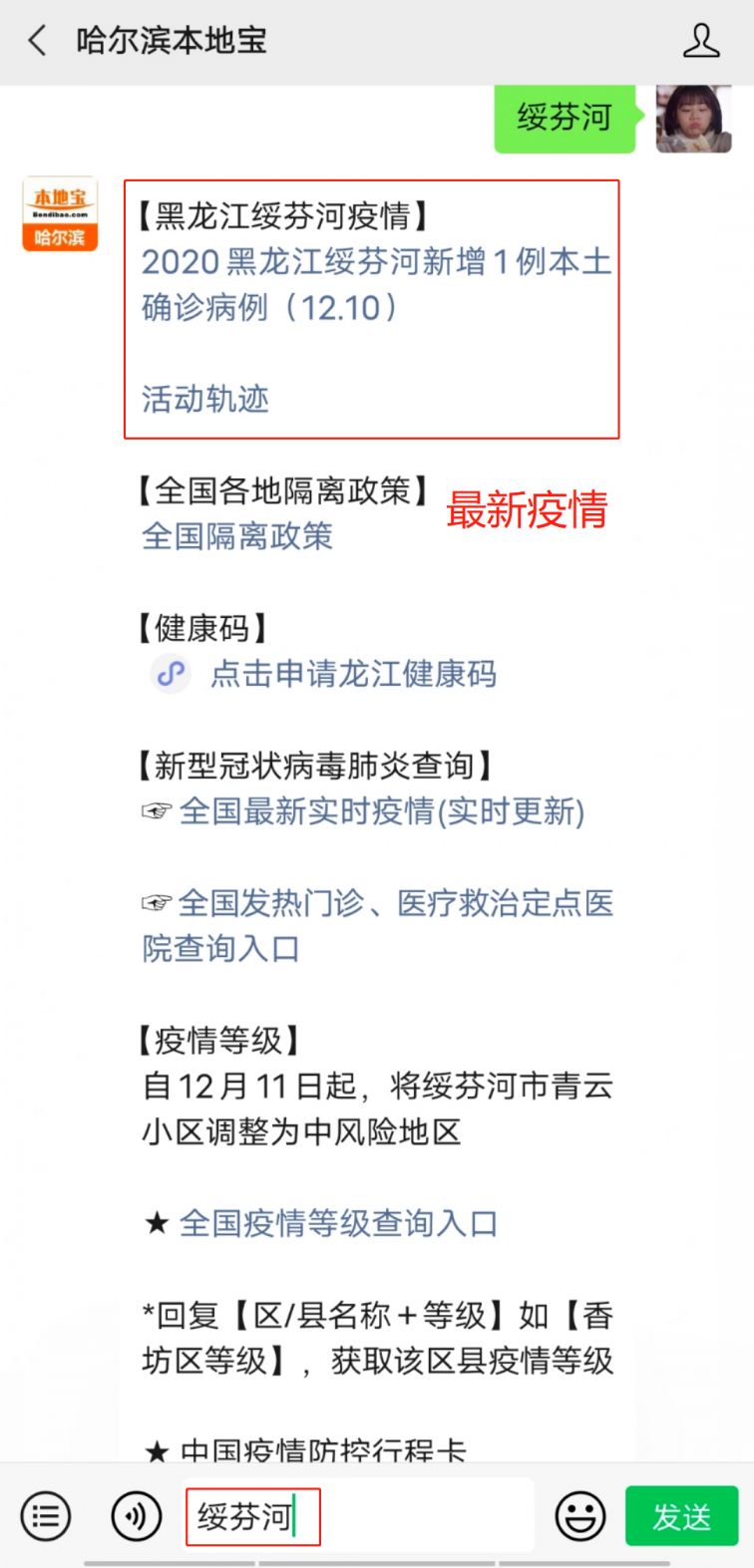Open the emoji picker
This screenshot has height=1568, width=754.
click(580, 1517)
